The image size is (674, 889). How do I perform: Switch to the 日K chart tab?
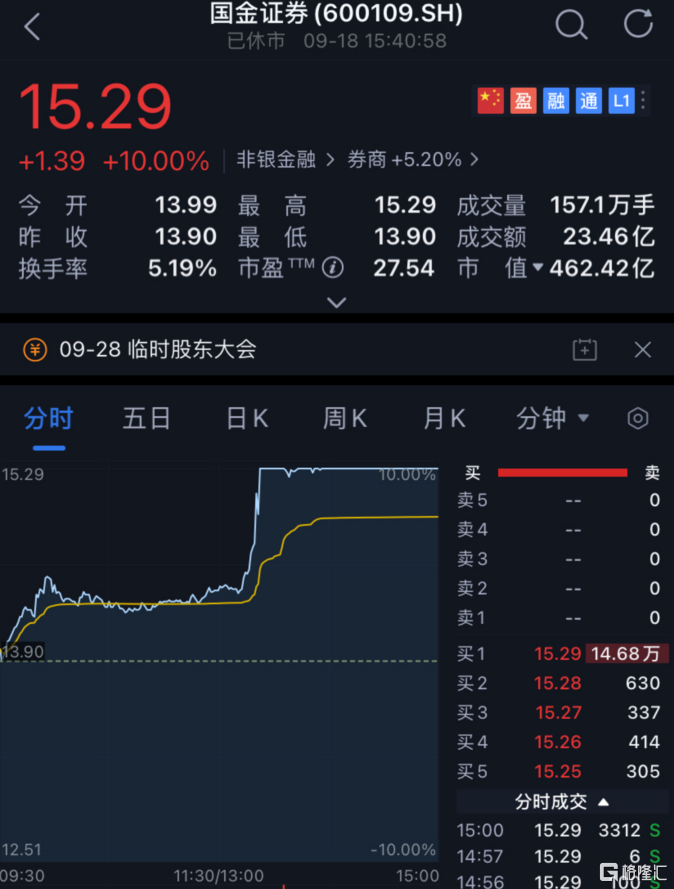[x=246, y=418]
